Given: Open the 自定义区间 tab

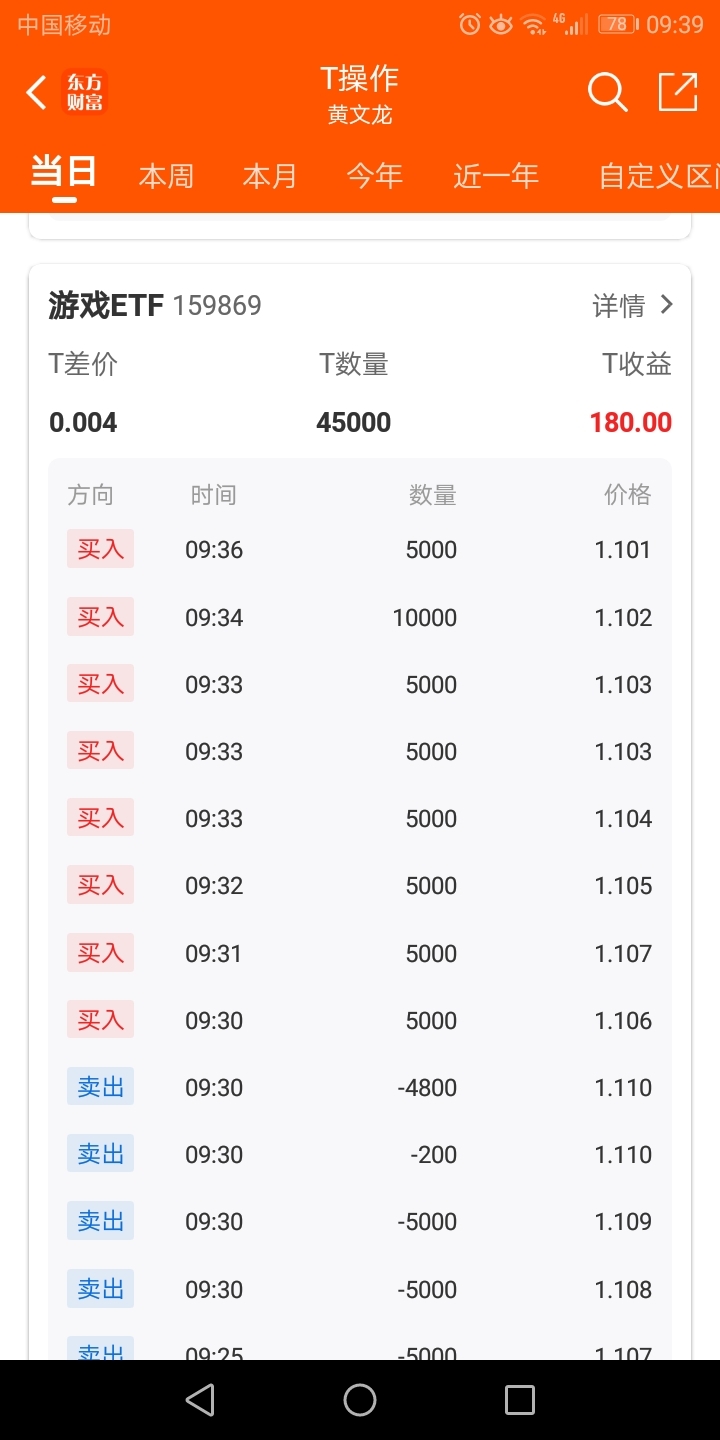Looking at the screenshot, I should tap(658, 176).
